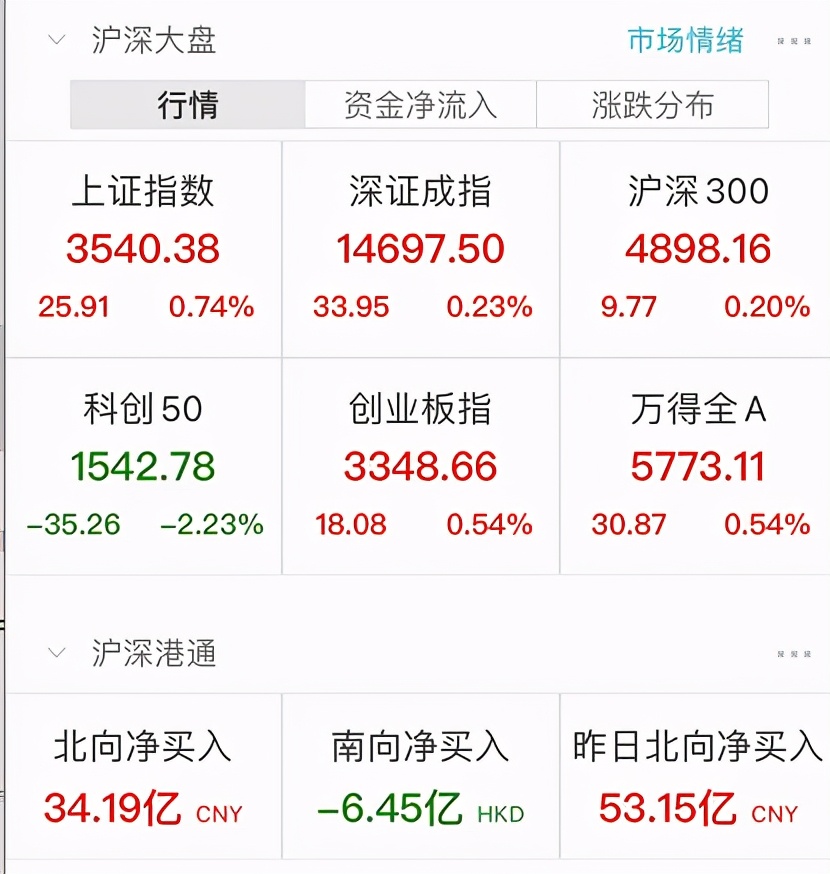Open the 南向净买入 card
Image resolution: width=830 pixels, height=874 pixels.
pos(420,777)
